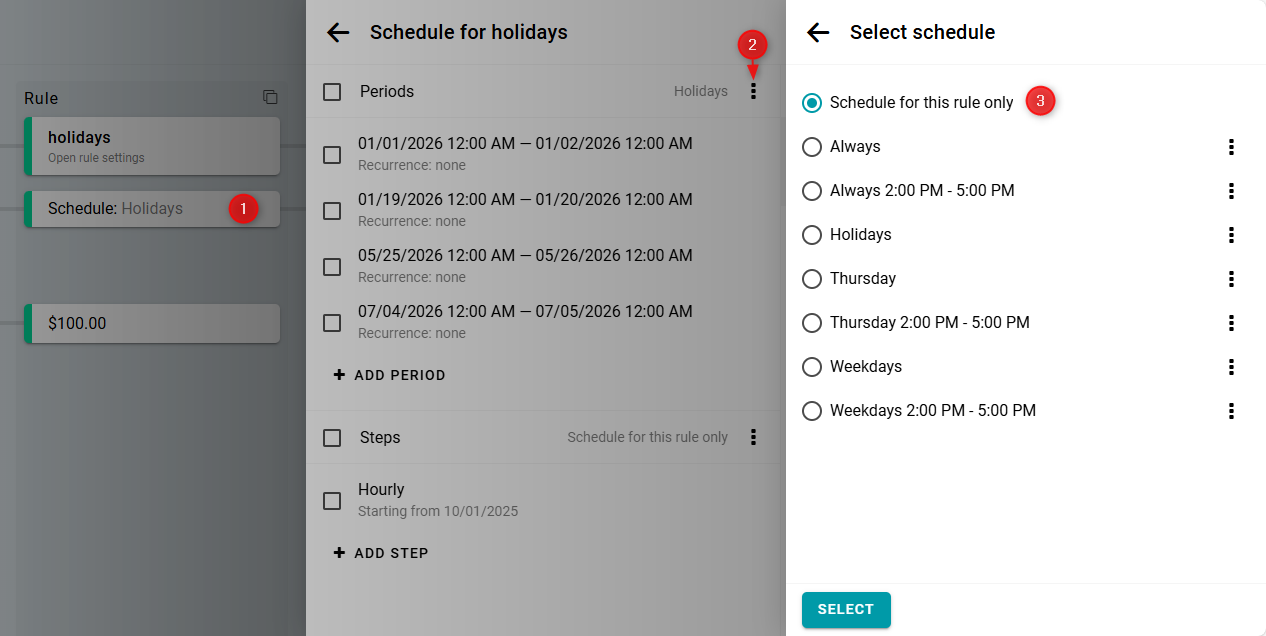Go back from Schedule for holidays panel
The width and height of the screenshot is (1266, 636).
pyautogui.click(x=338, y=32)
